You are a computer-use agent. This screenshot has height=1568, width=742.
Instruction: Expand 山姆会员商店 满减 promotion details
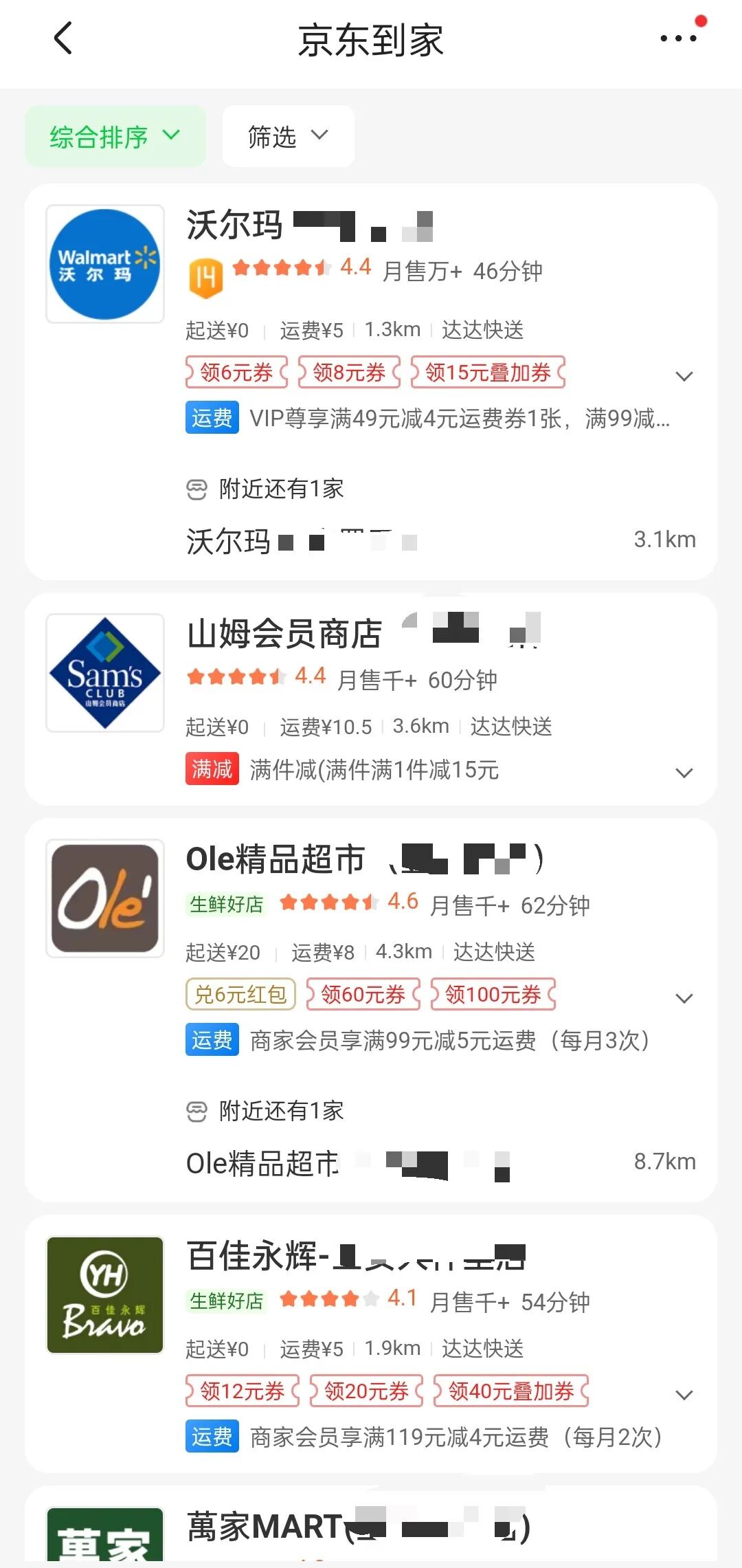click(x=684, y=773)
